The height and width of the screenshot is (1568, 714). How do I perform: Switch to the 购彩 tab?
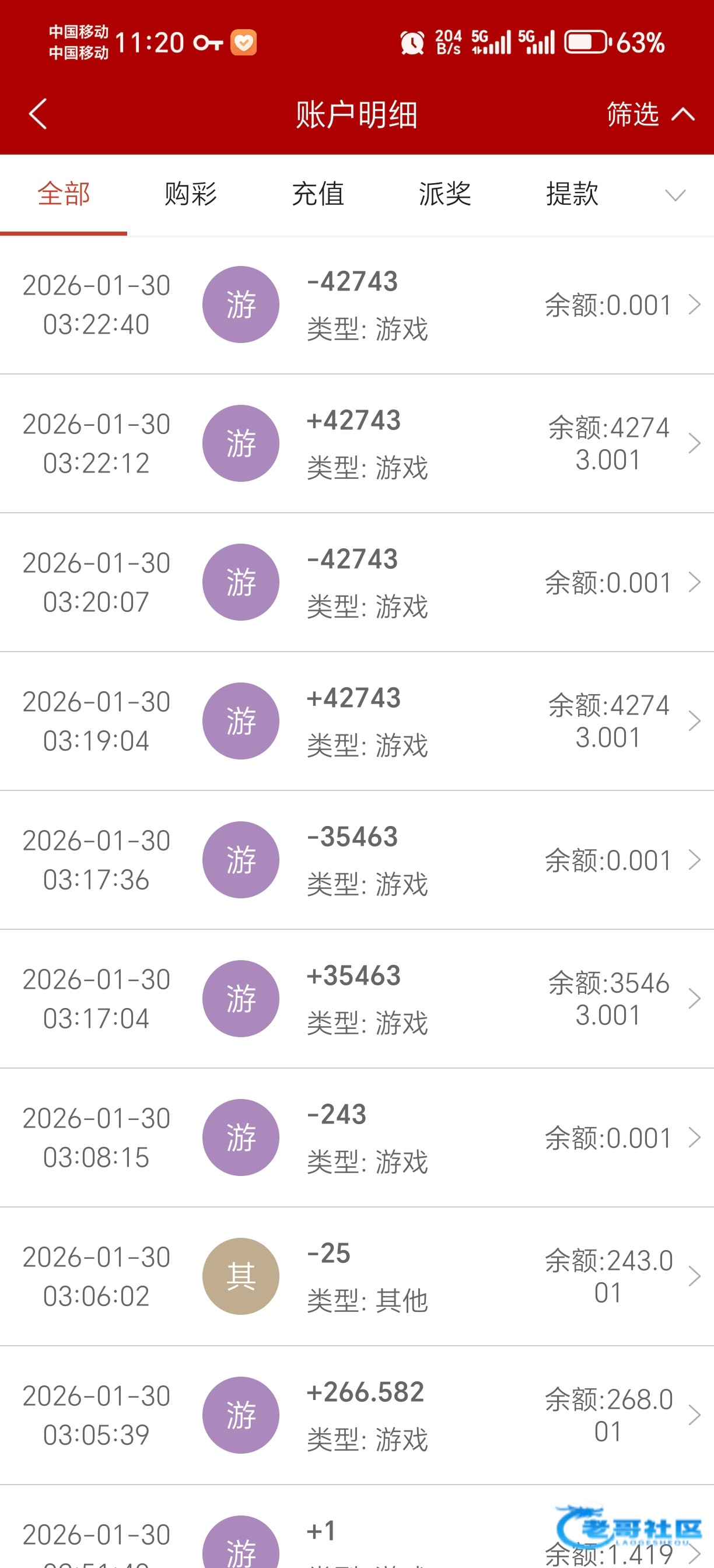pyautogui.click(x=191, y=195)
